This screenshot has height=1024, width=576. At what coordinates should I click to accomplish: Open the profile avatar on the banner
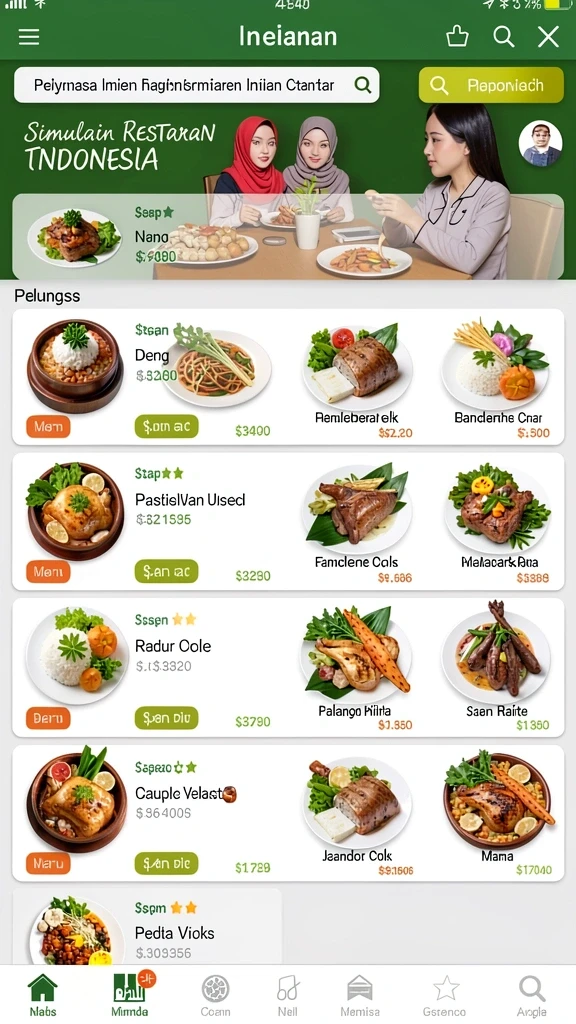coord(540,143)
